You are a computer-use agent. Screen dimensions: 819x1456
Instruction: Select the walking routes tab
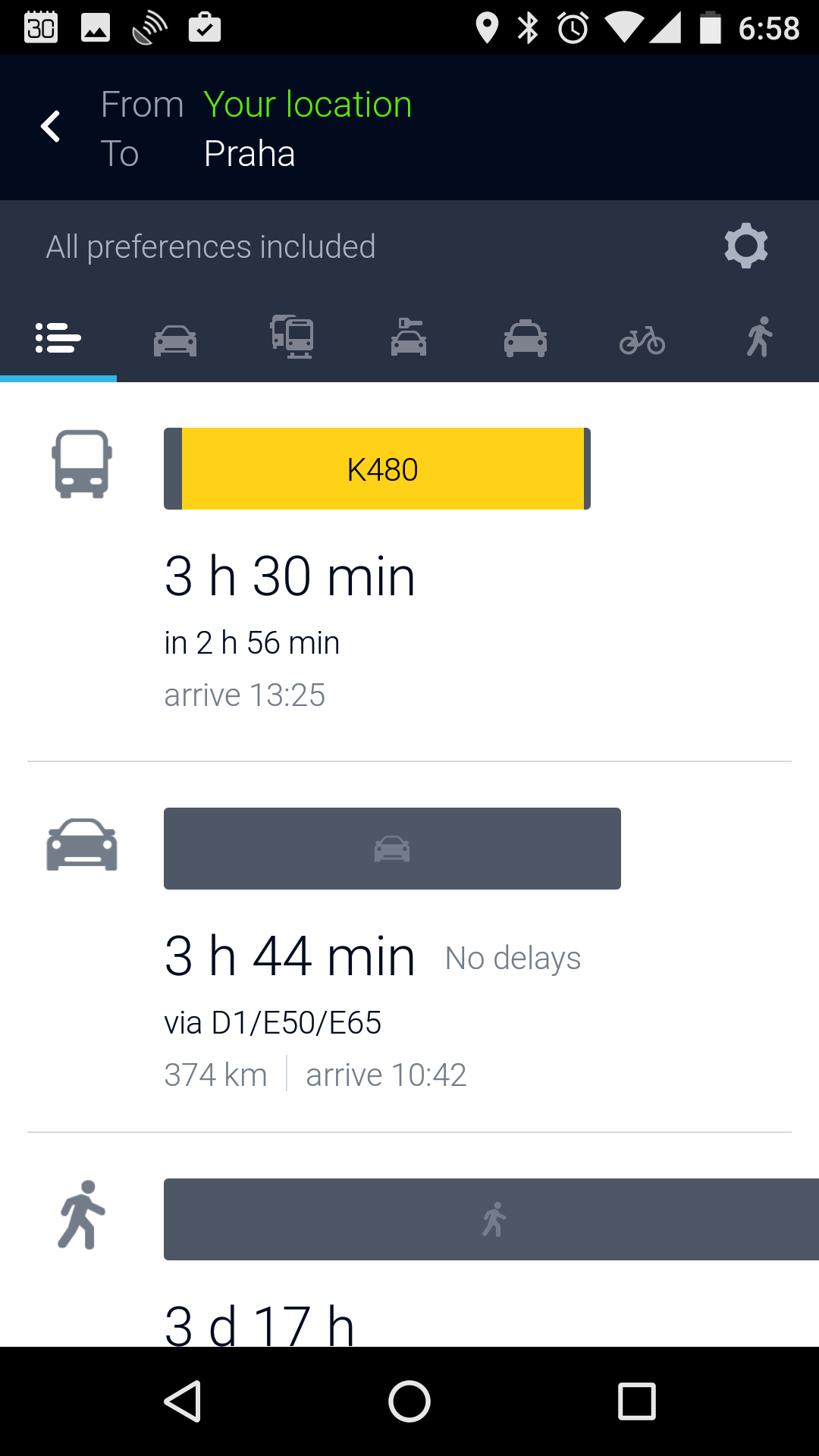coord(759,337)
